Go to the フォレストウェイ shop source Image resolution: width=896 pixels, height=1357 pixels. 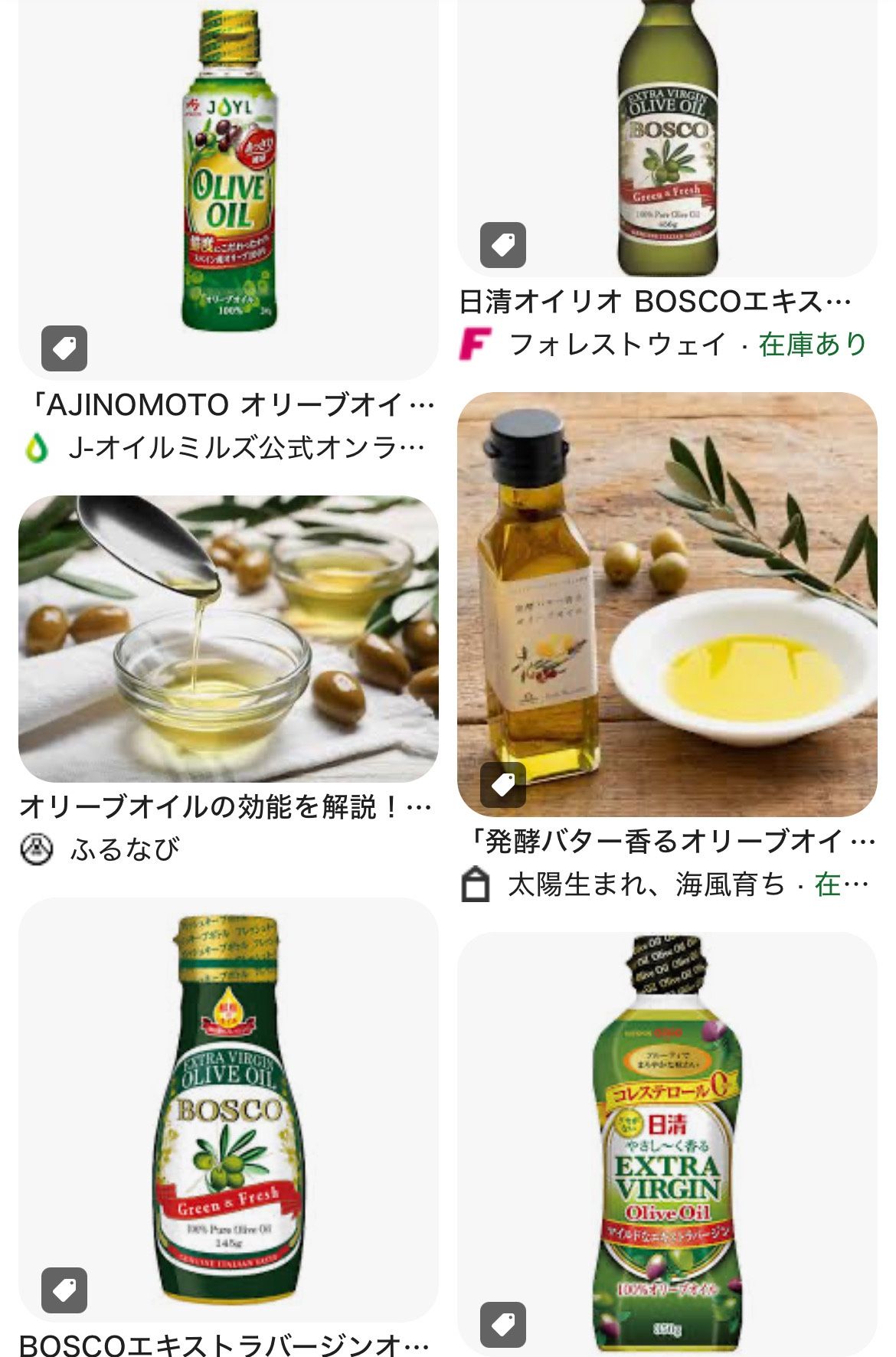616,345
